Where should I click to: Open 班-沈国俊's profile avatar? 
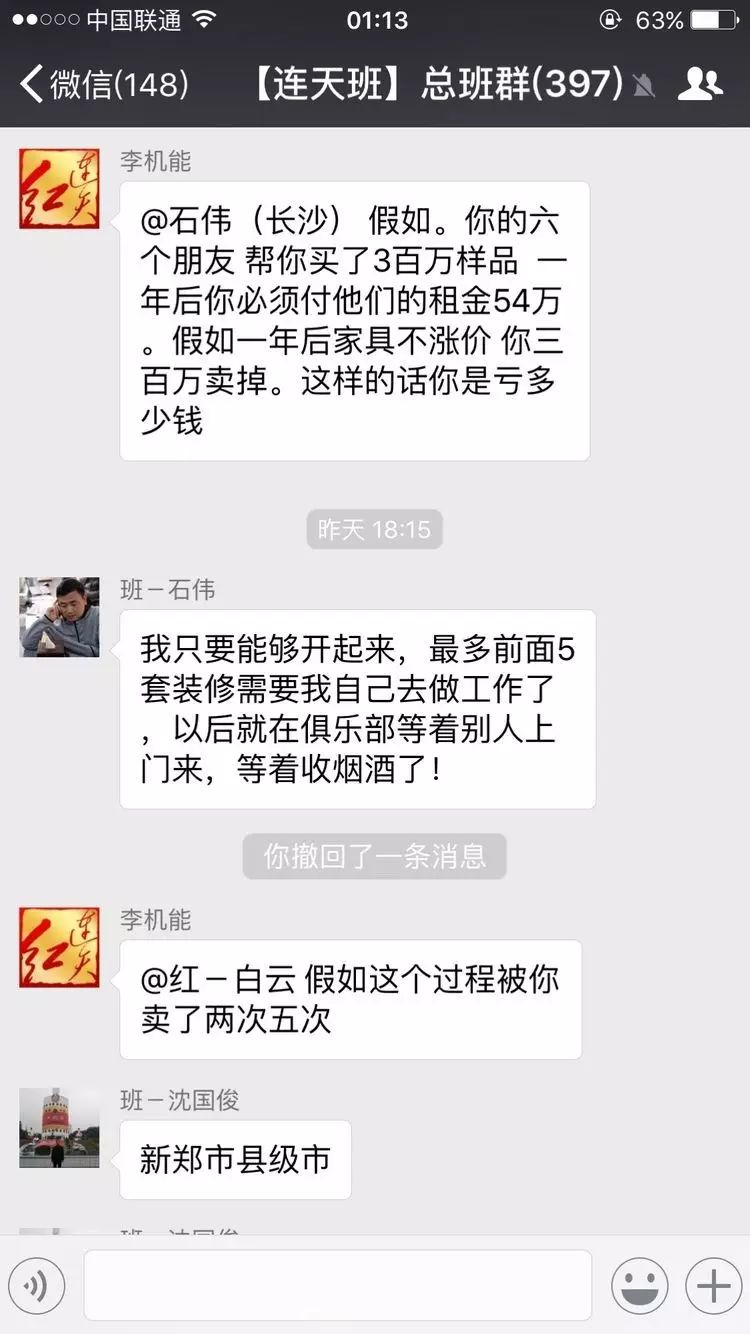click(x=60, y=1128)
